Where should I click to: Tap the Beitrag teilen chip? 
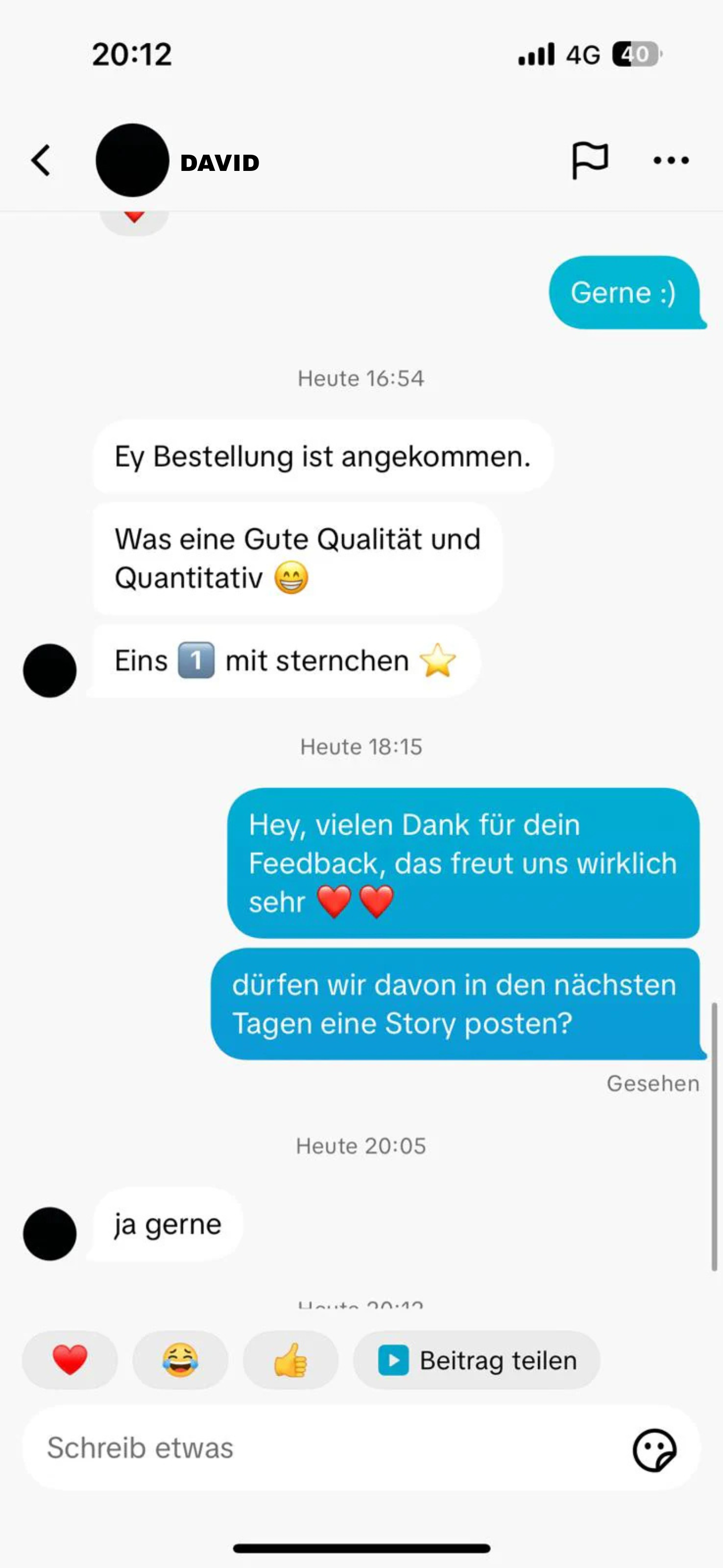pos(476,1359)
